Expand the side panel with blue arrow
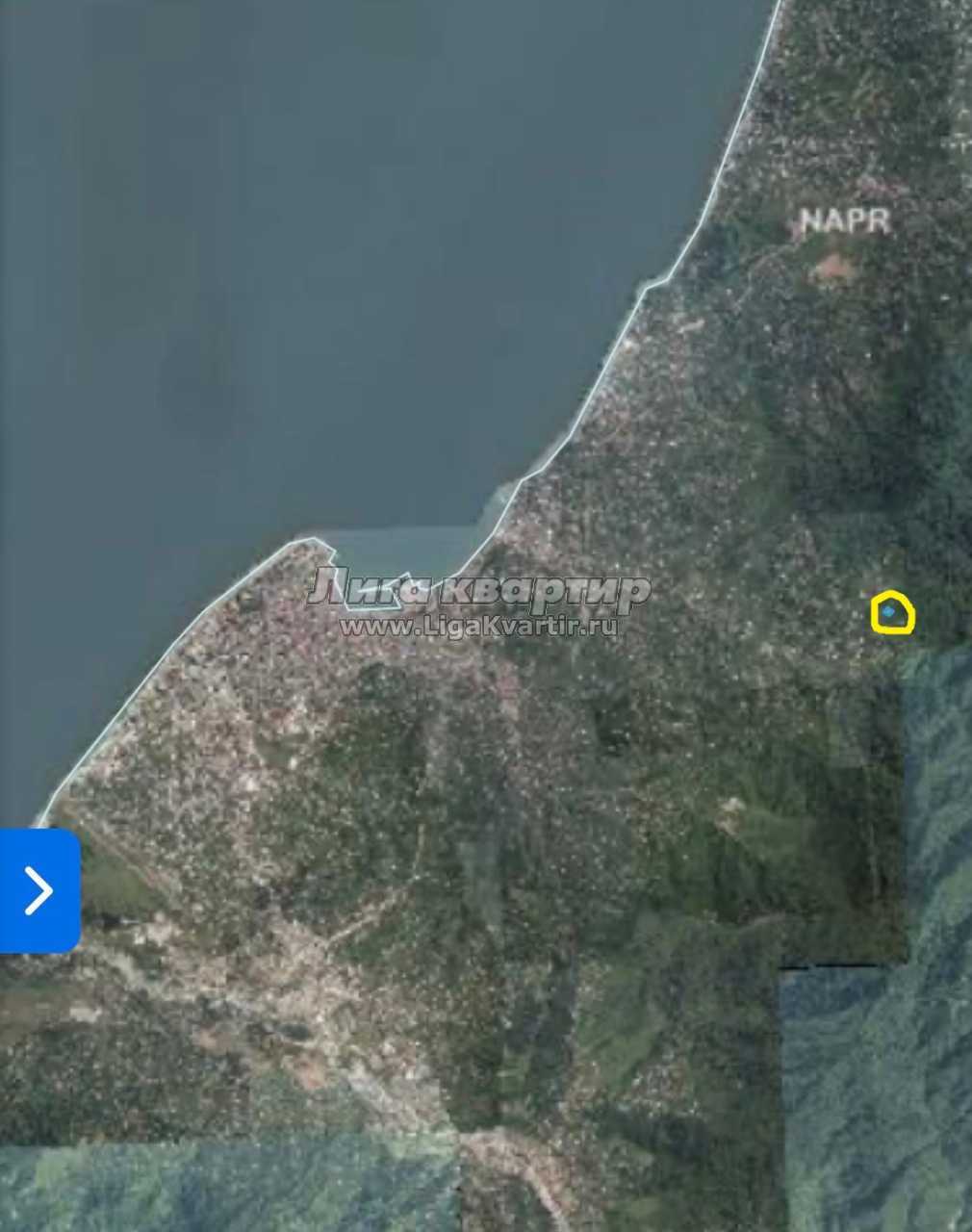The width and height of the screenshot is (972, 1232). pyautogui.click(x=38, y=890)
